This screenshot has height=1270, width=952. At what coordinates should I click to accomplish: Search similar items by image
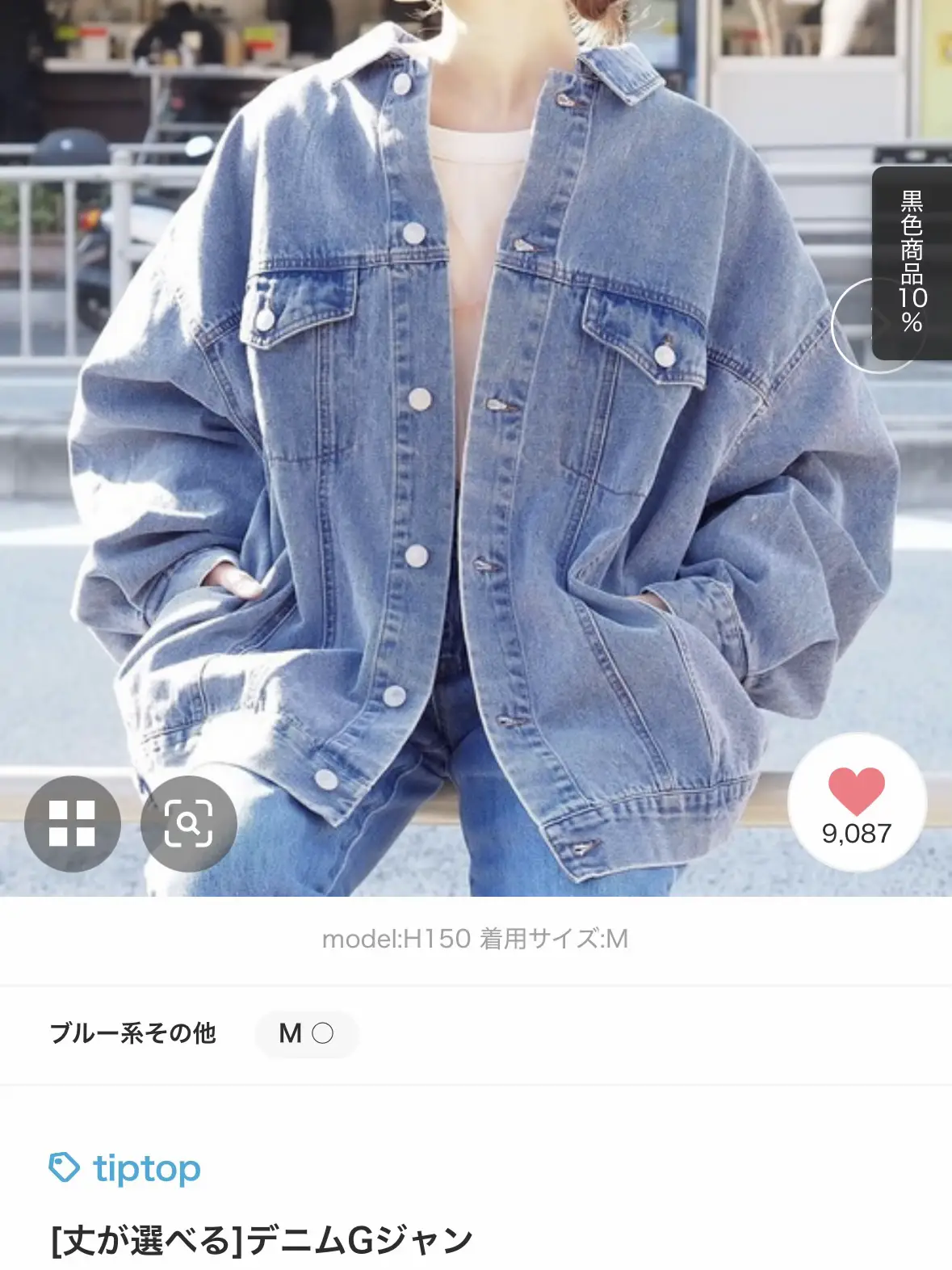tap(188, 823)
